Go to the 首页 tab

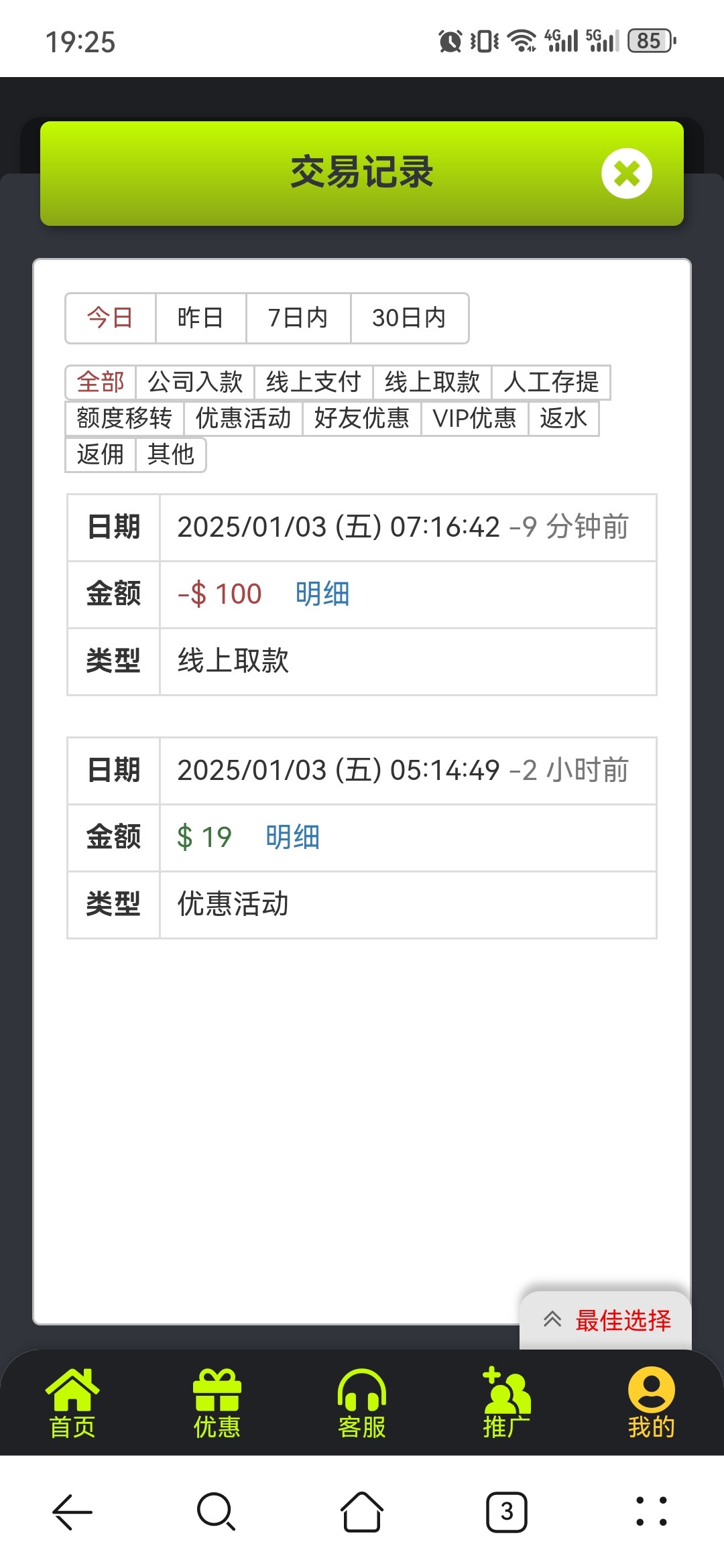pyautogui.click(x=72, y=1403)
